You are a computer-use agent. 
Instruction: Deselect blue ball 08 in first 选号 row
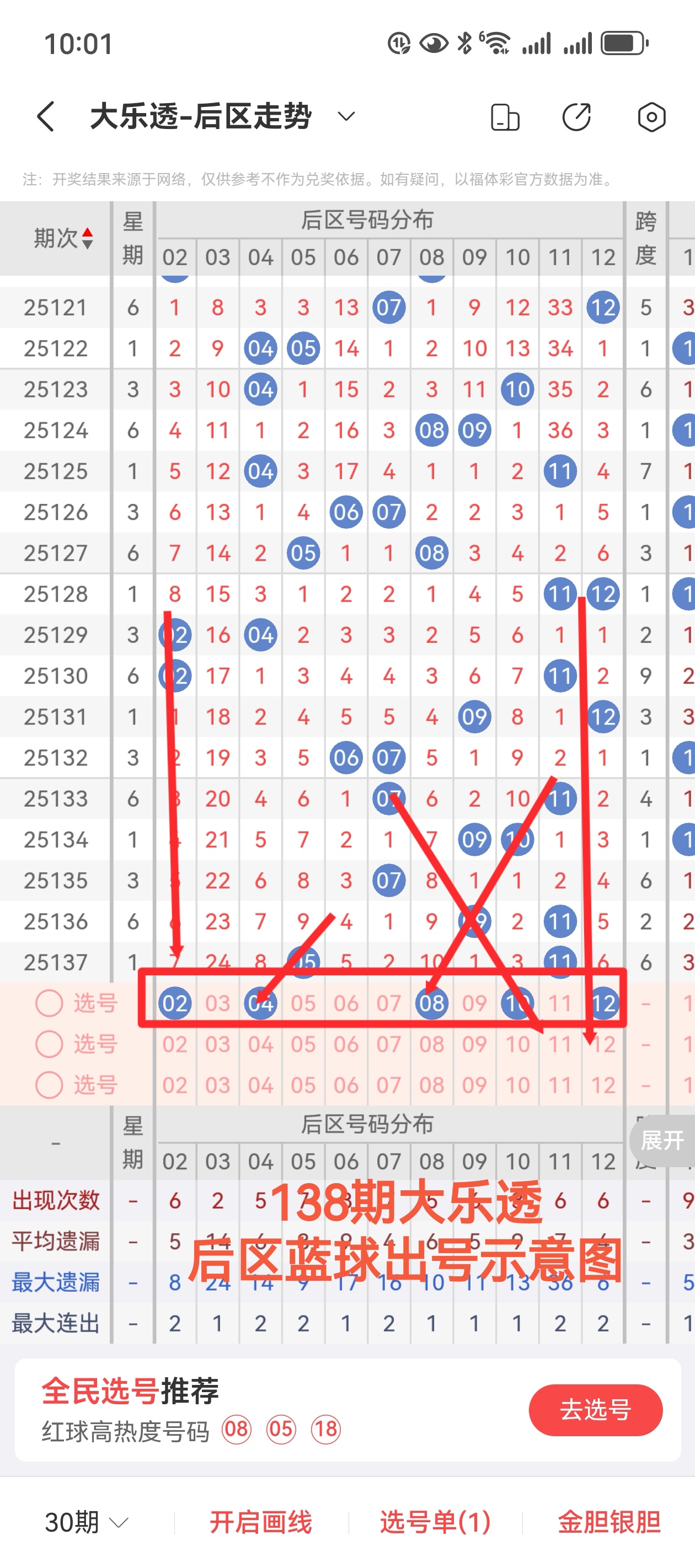432,1002
